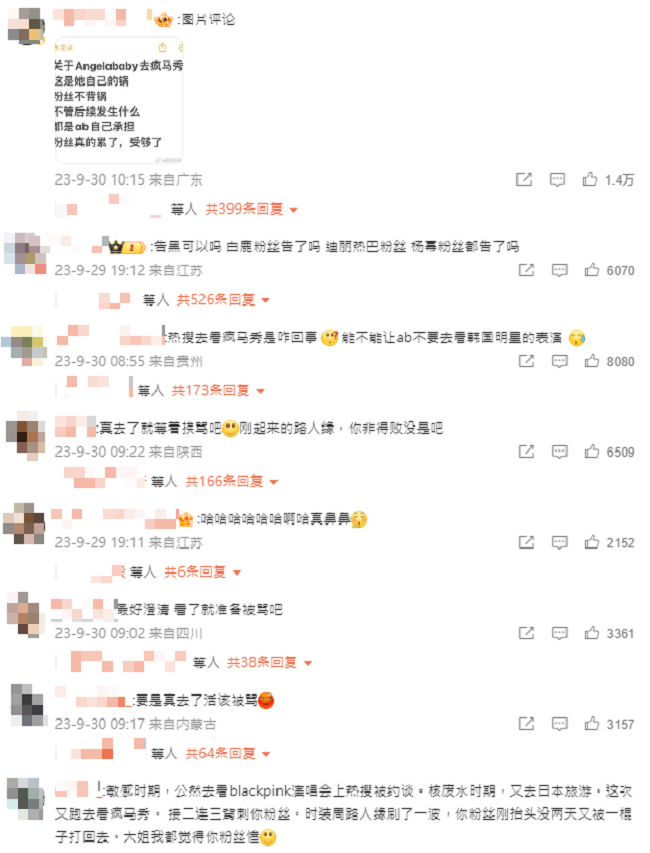Viewport: 650px width, 853px height.
Task: Share the 09-30 09:22 陕西 comment
Action: point(524,452)
